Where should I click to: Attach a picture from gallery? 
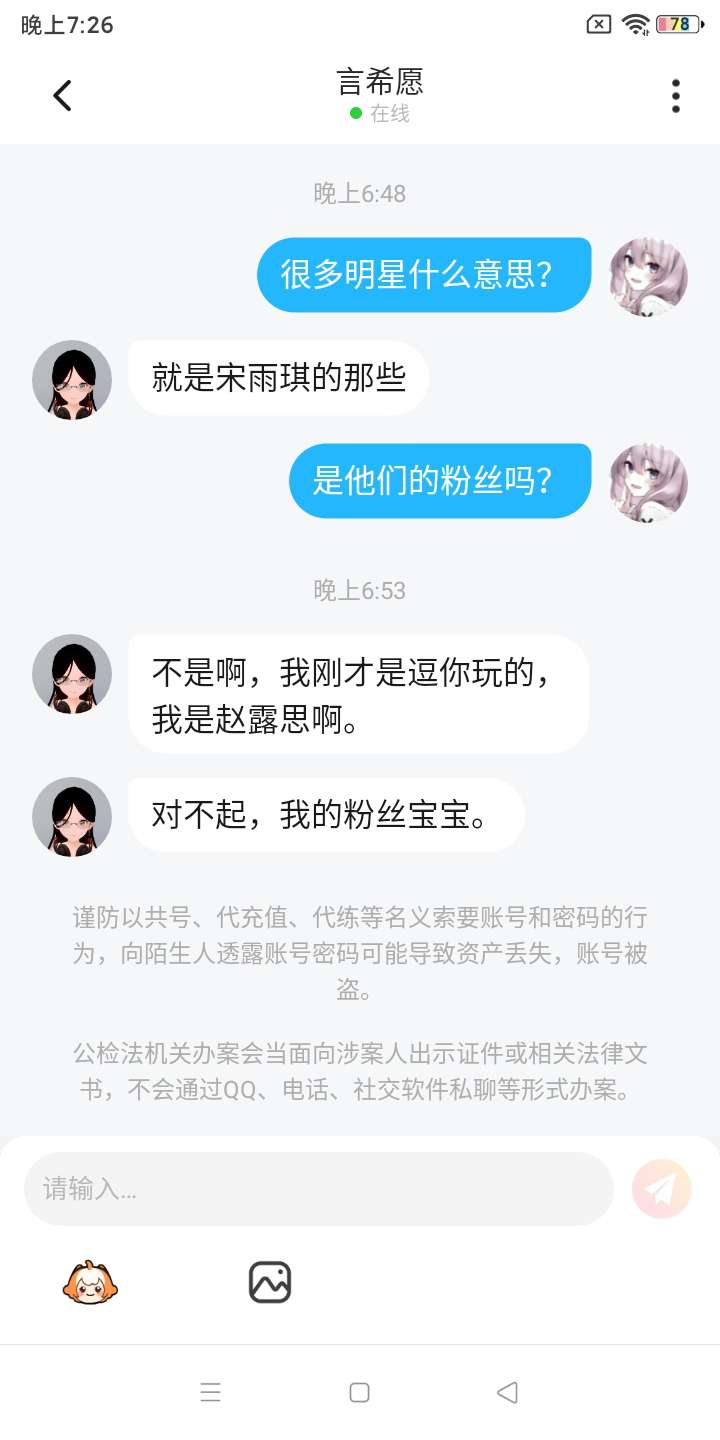[x=270, y=1282]
